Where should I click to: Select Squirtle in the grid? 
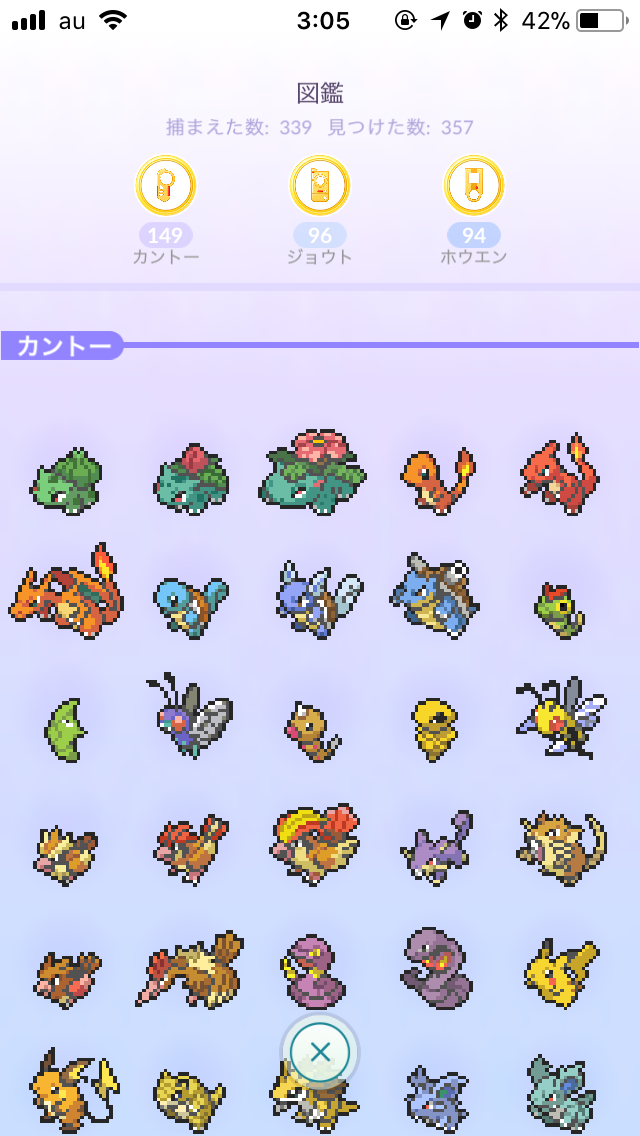[x=190, y=604]
